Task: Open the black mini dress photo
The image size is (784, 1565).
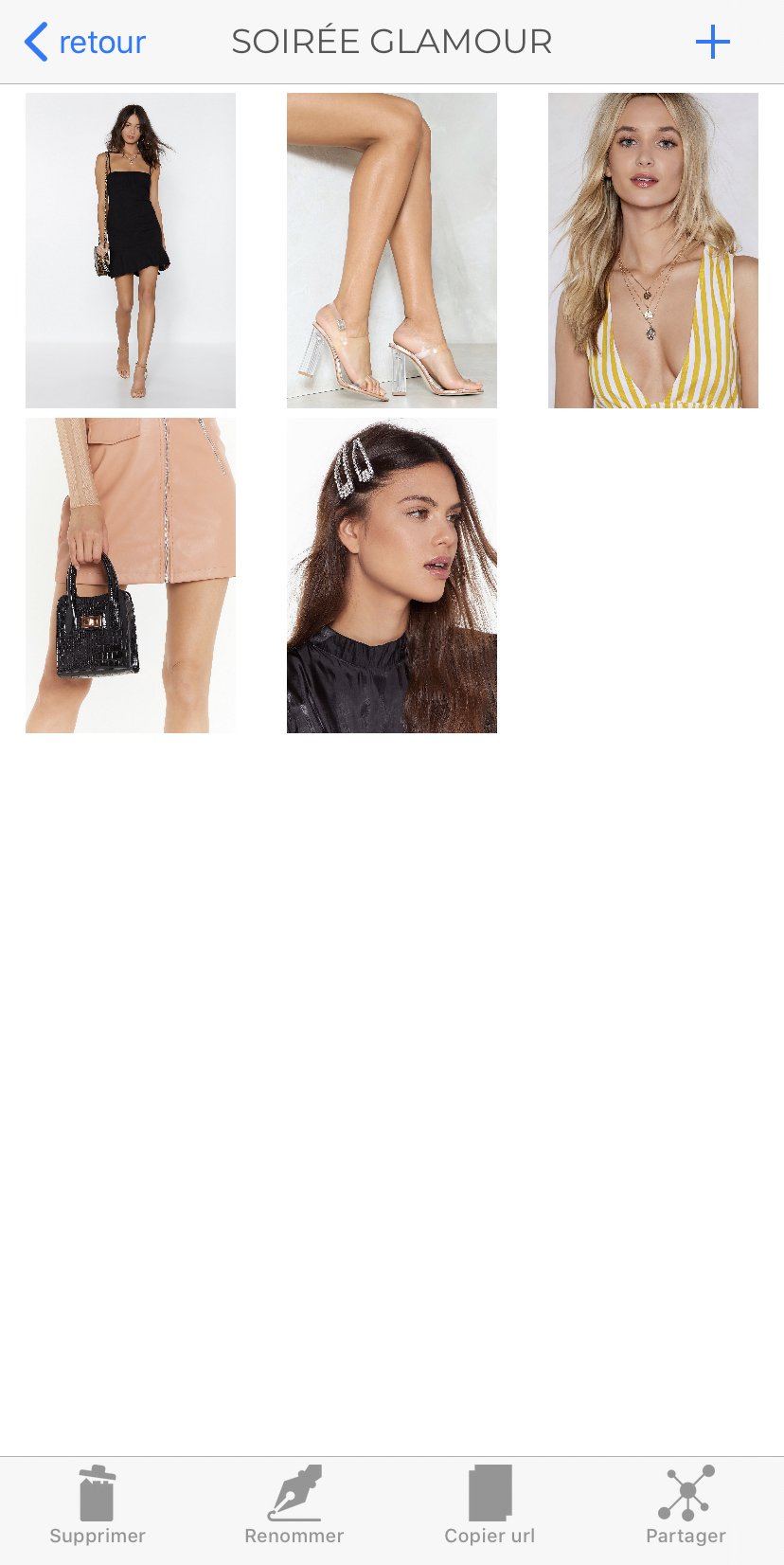Action: (x=131, y=250)
